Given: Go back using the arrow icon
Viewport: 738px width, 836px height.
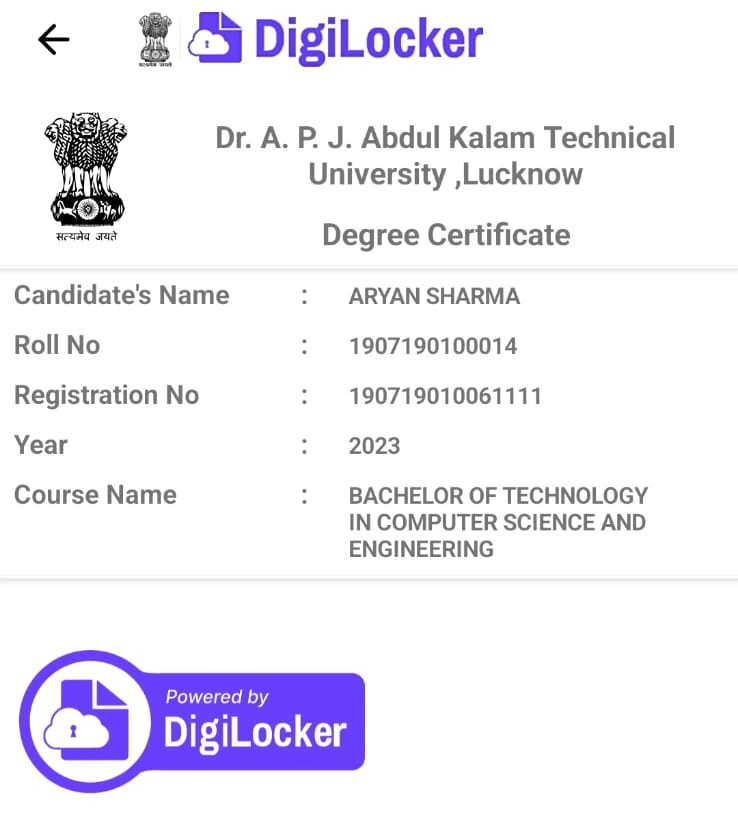Looking at the screenshot, I should 53,39.
